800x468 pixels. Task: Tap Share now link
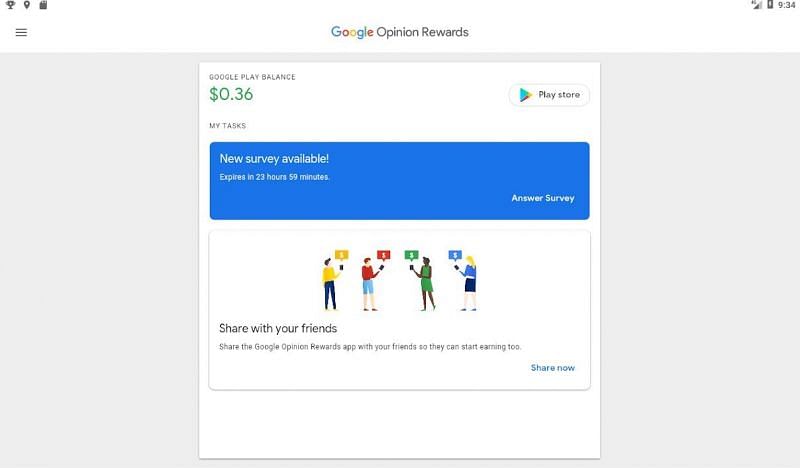coord(552,368)
